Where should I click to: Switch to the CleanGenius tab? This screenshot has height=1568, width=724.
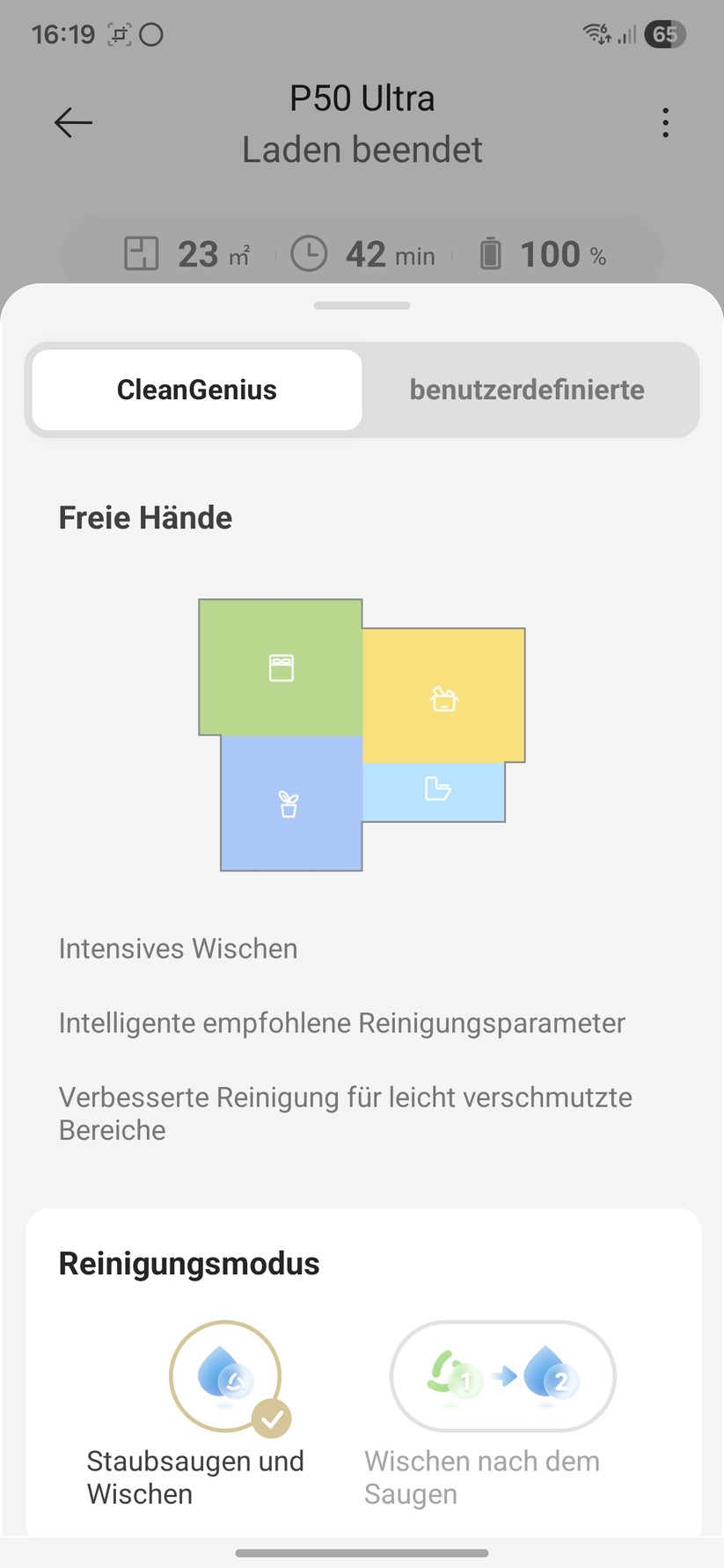197,390
